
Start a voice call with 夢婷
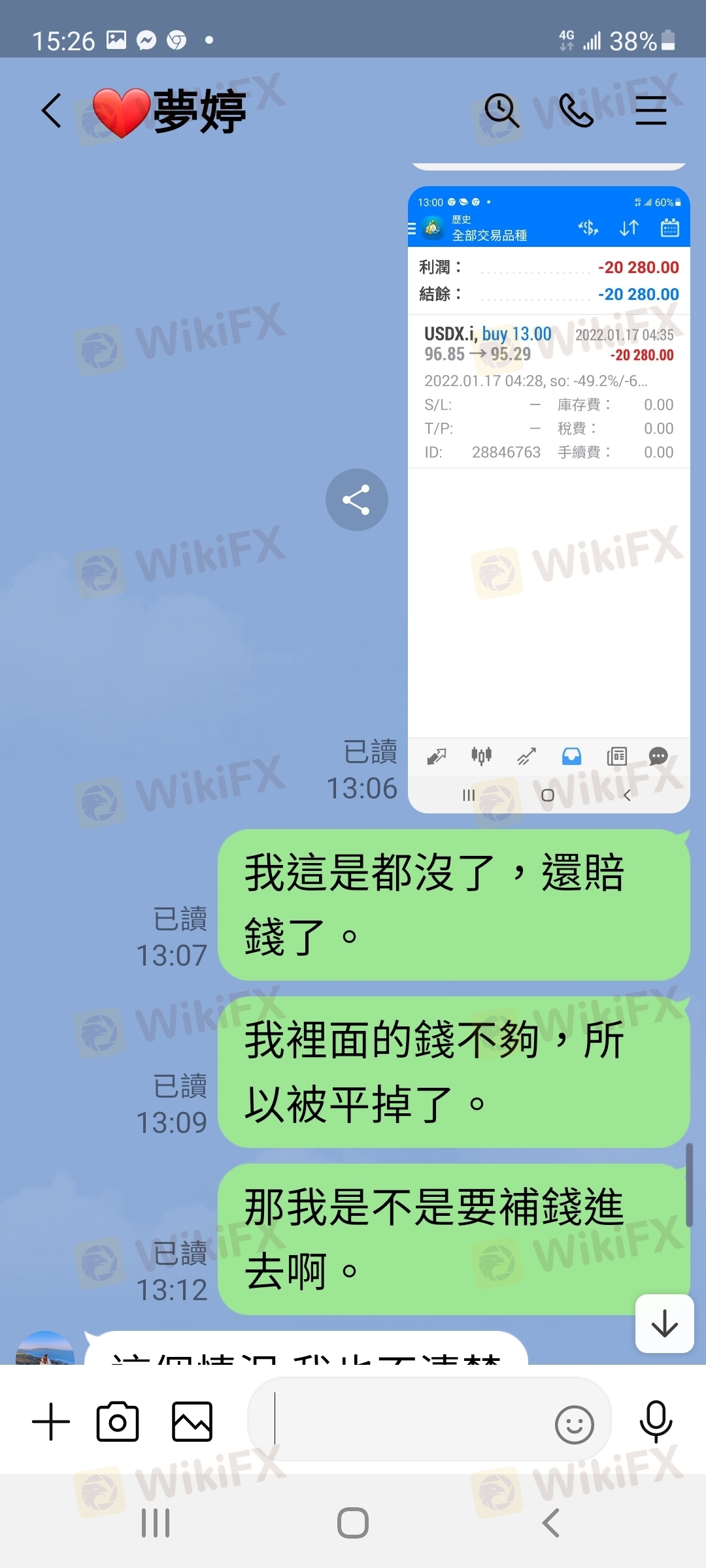(x=576, y=110)
